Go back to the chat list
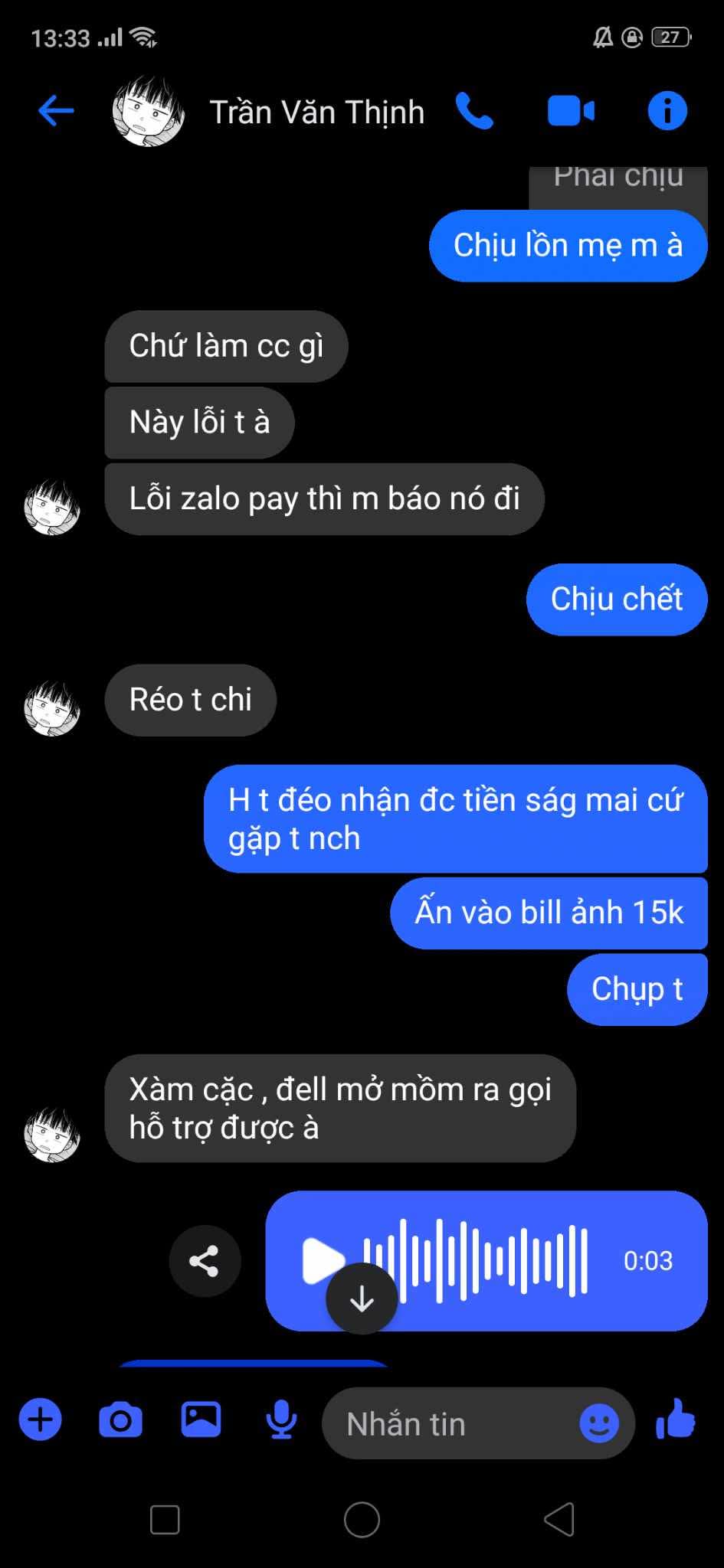Image resolution: width=724 pixels, height=1568 pixels. click(56, 112)
